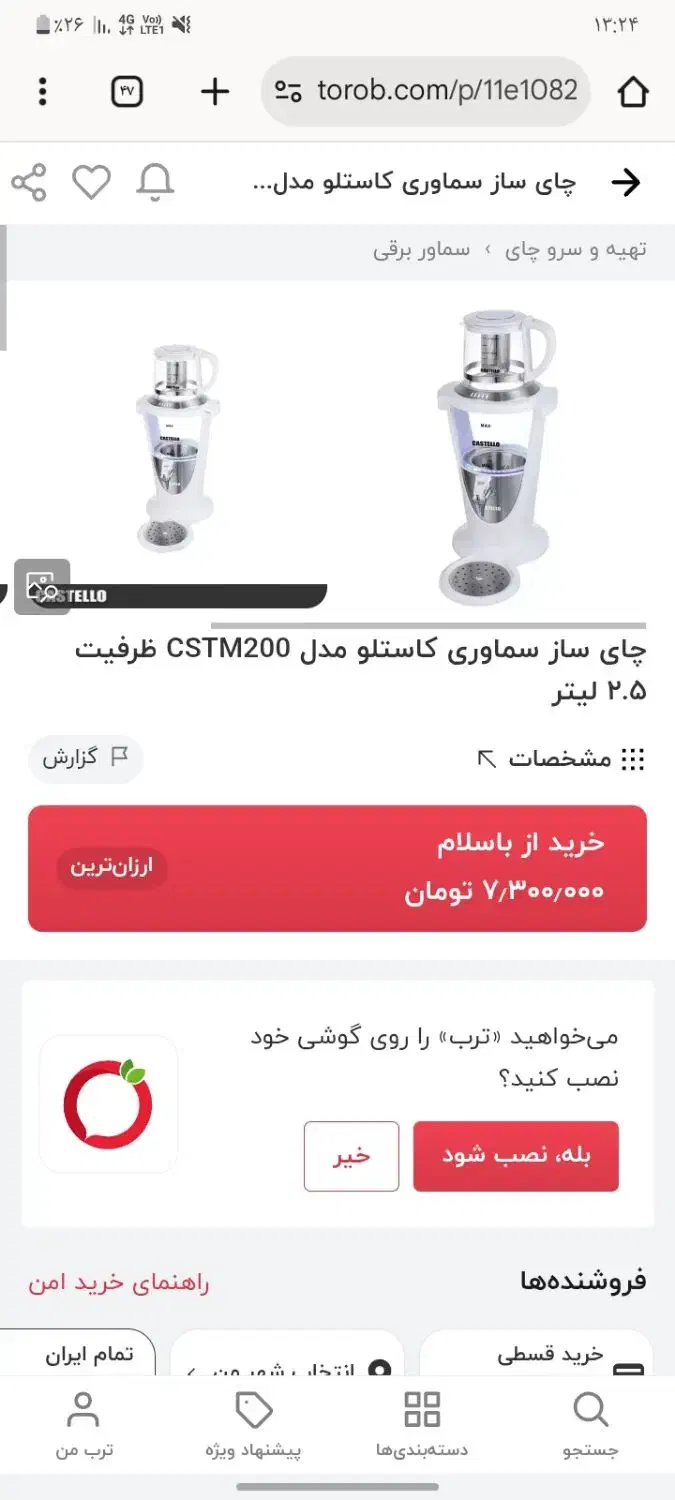Open the browser overflow menu
Viewport: 675px width, 1500px height.
pos(42,92)
